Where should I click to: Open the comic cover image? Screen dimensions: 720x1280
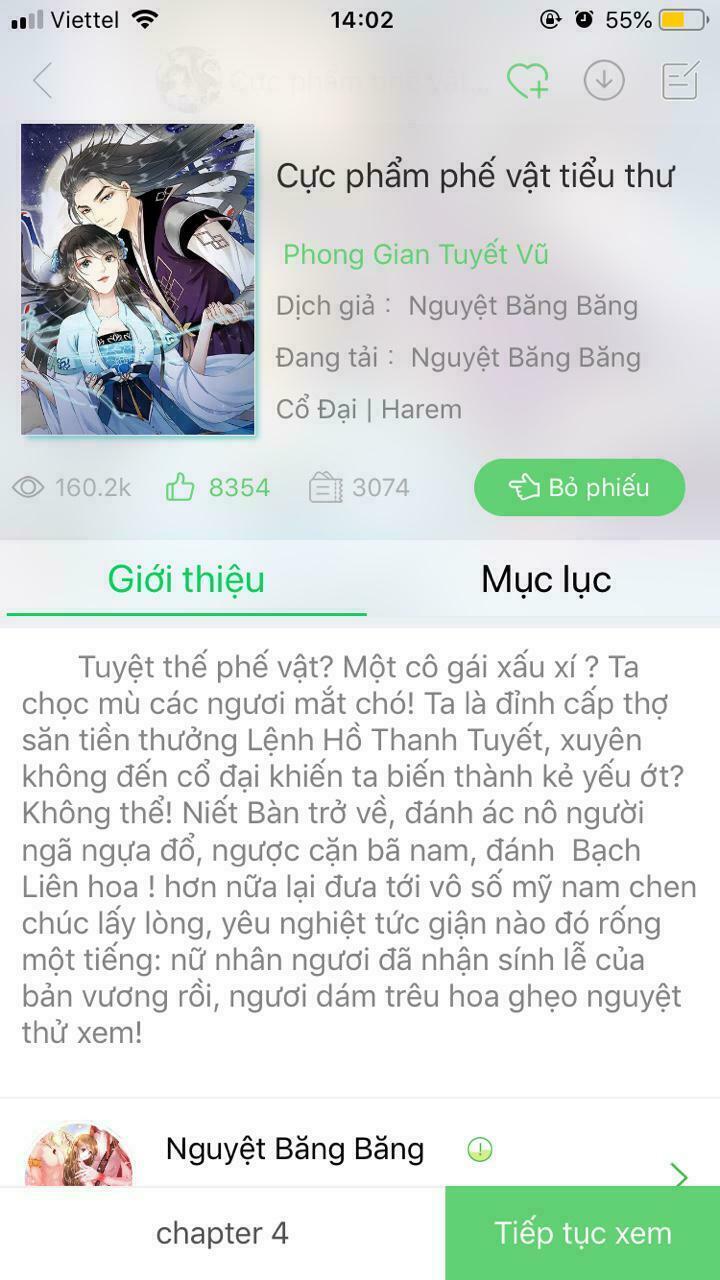point(138,280)
